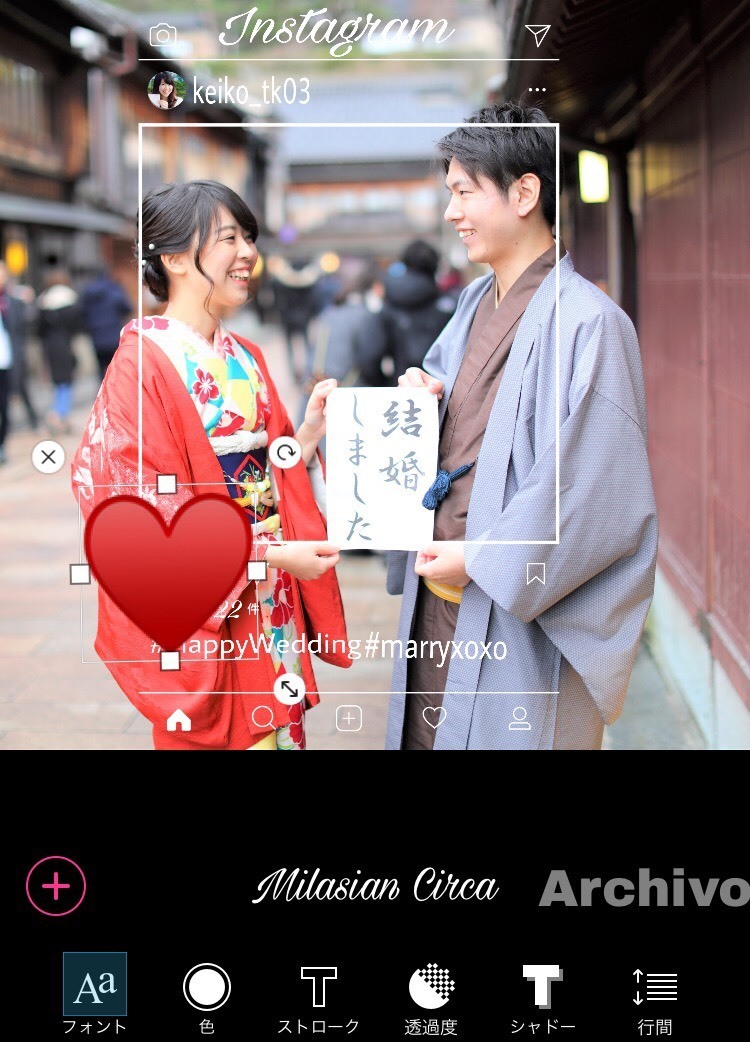Image resolution: width=750 pixels, height=1042 pixels.
Task: Select the Archivo font
Action: (646, 886)
